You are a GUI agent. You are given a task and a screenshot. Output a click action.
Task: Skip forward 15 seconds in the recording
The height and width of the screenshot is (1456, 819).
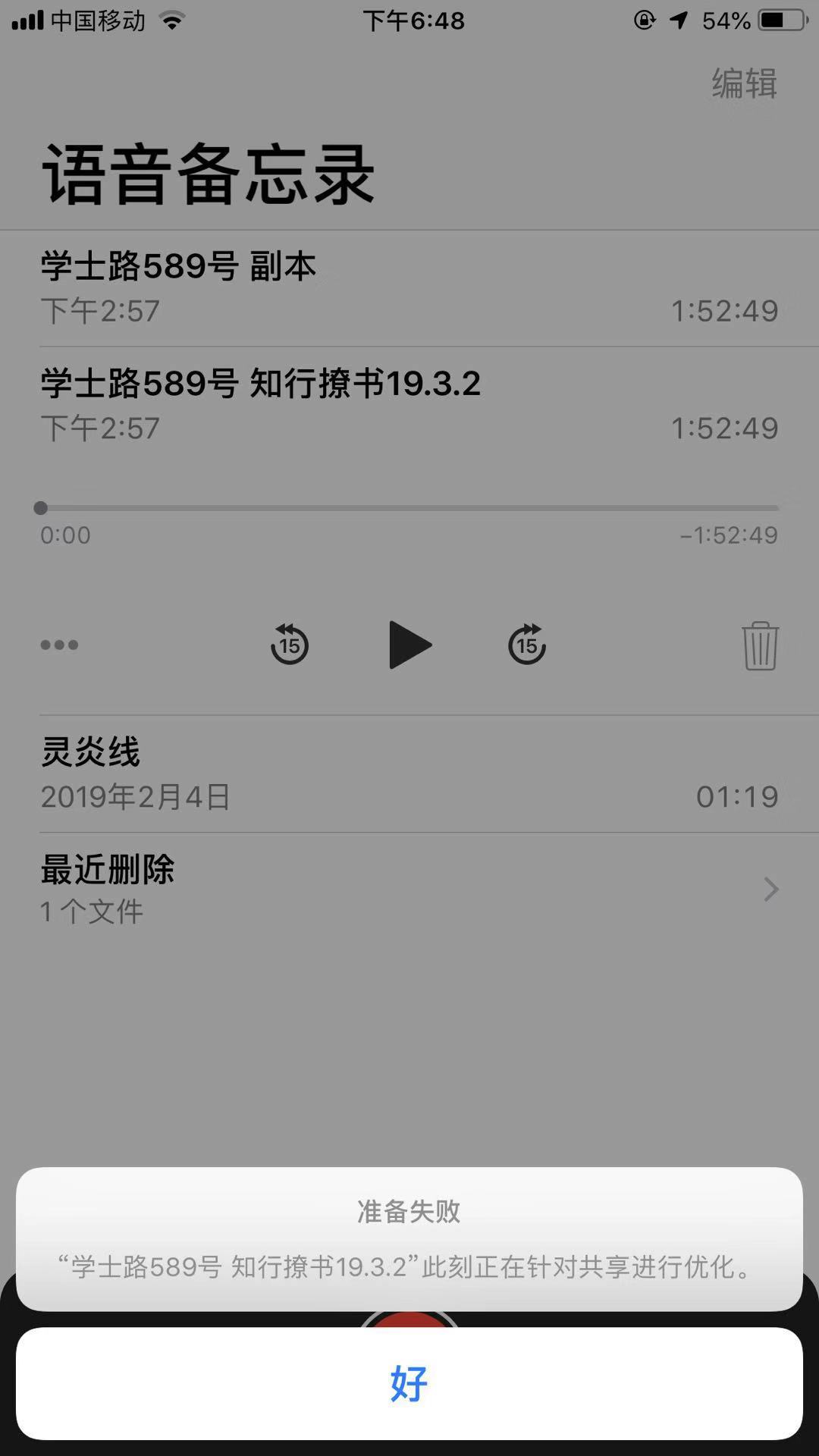pyautogui.click(x=527, y=645)
